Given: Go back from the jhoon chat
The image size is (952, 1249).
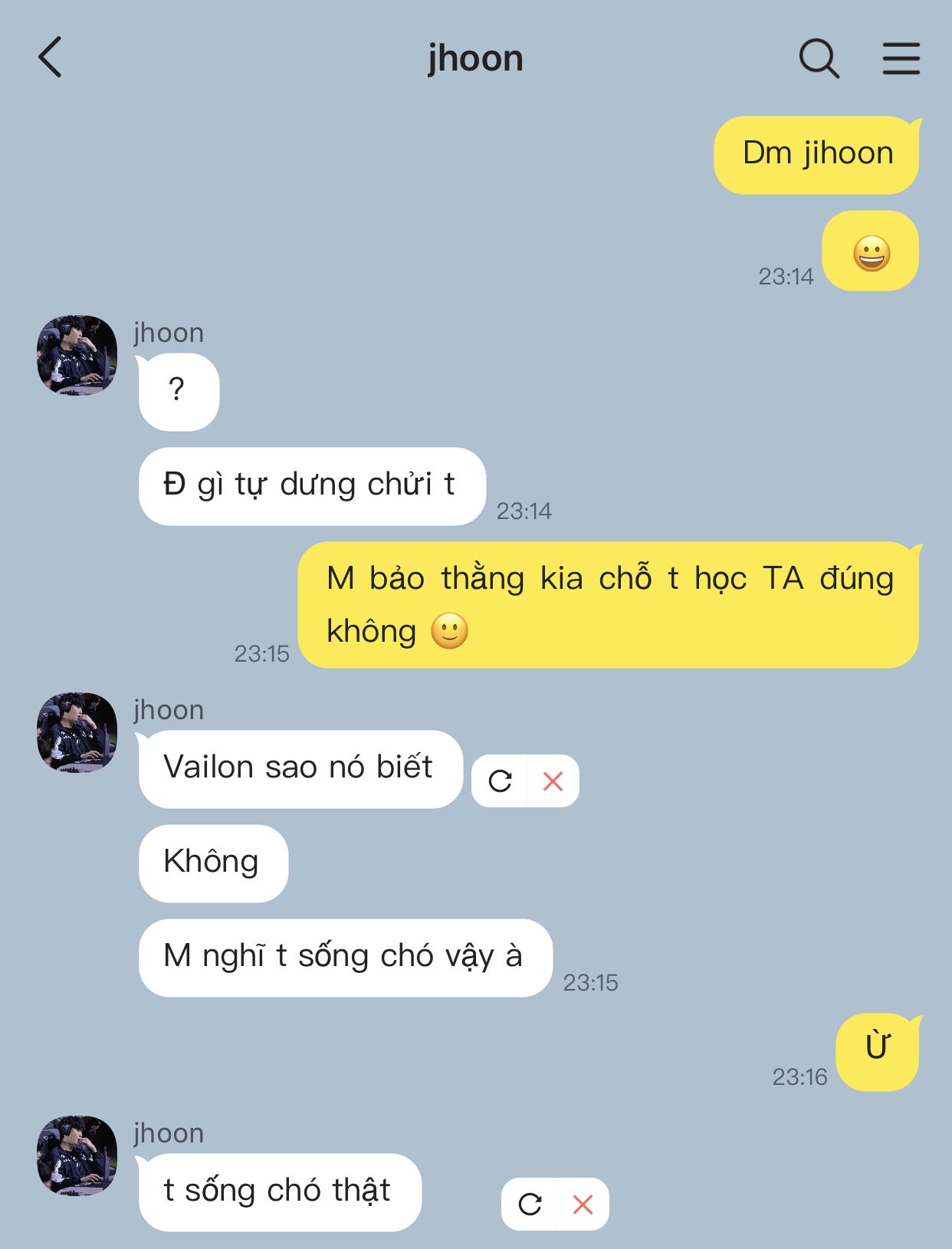Looking at the screenshot, I should (51, 58).
